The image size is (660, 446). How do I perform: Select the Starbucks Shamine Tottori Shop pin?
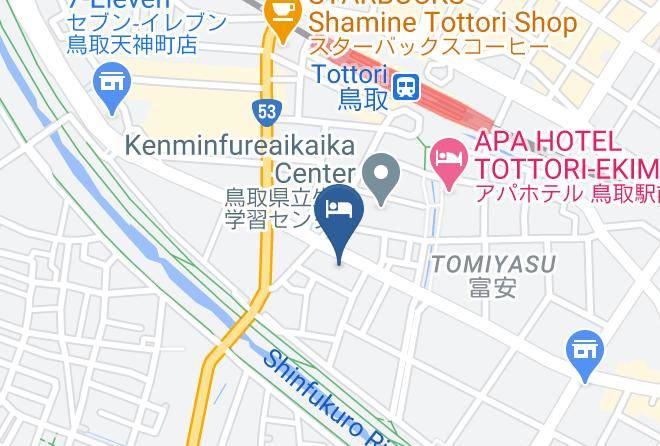point(282,19)
